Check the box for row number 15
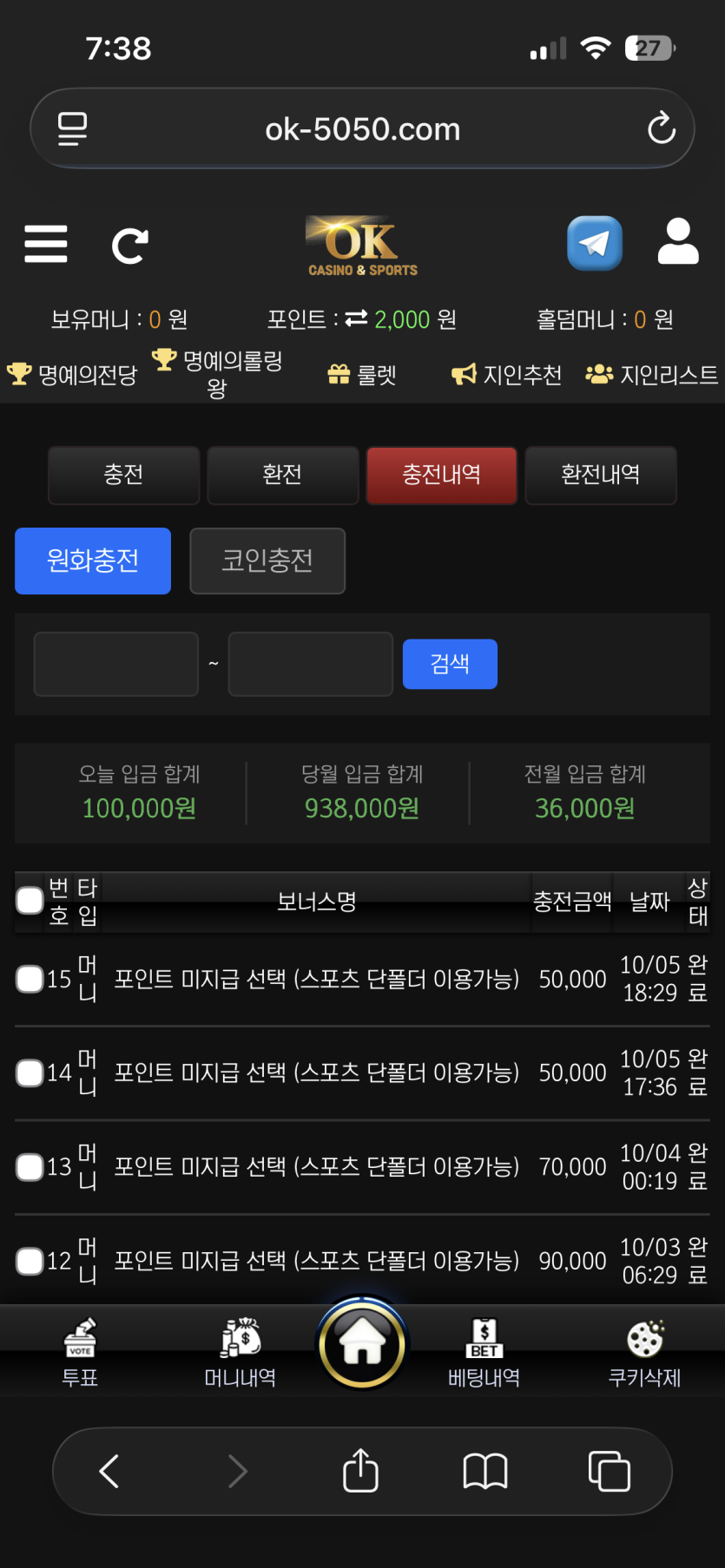Image resolution: width=725 pixels, height=1568 pixels. click(30, 979)
